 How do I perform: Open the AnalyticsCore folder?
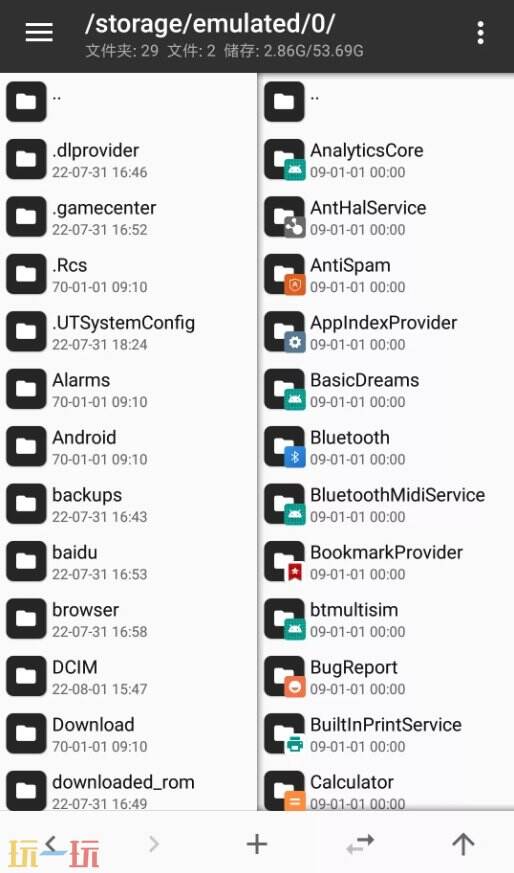[386, 159]
